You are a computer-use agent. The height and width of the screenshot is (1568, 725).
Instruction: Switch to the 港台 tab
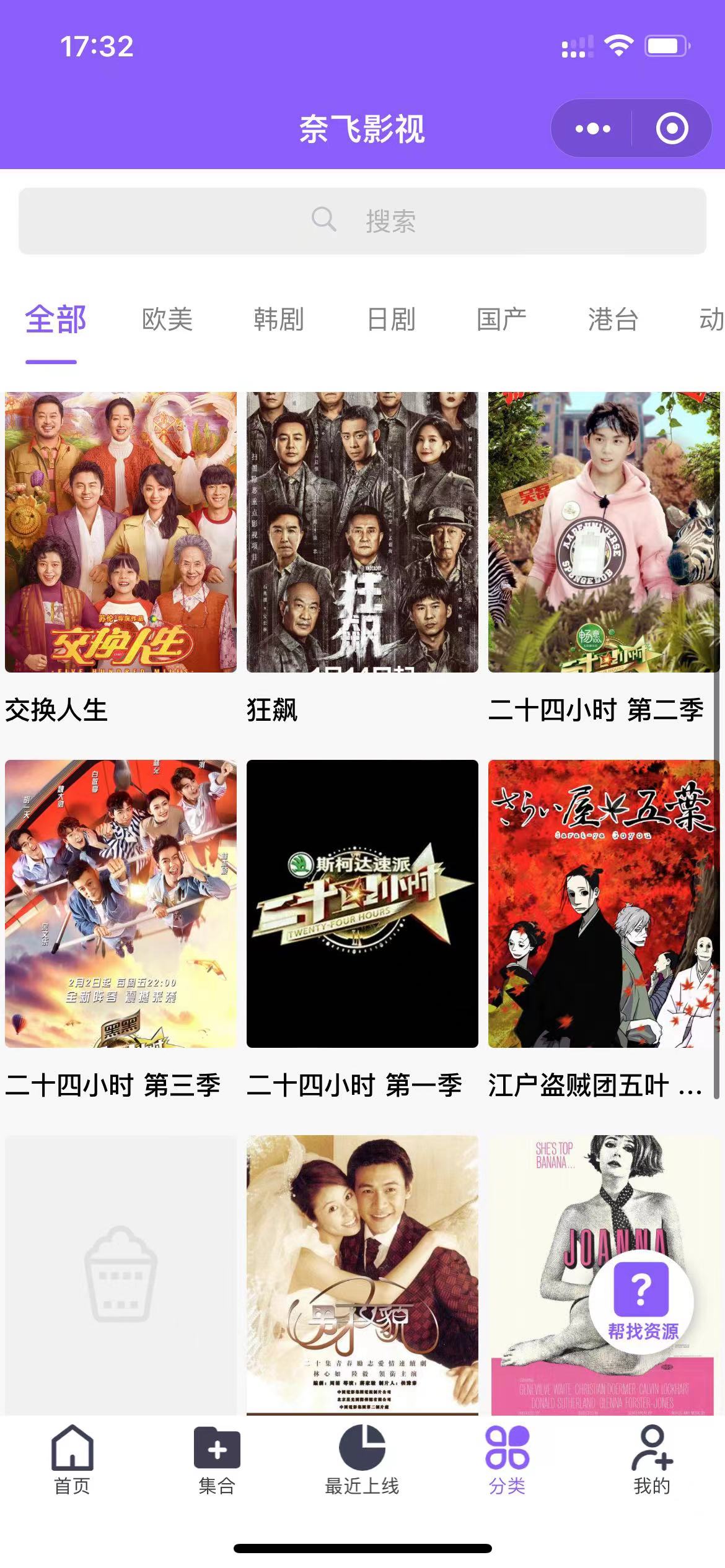tap(613, 320)
